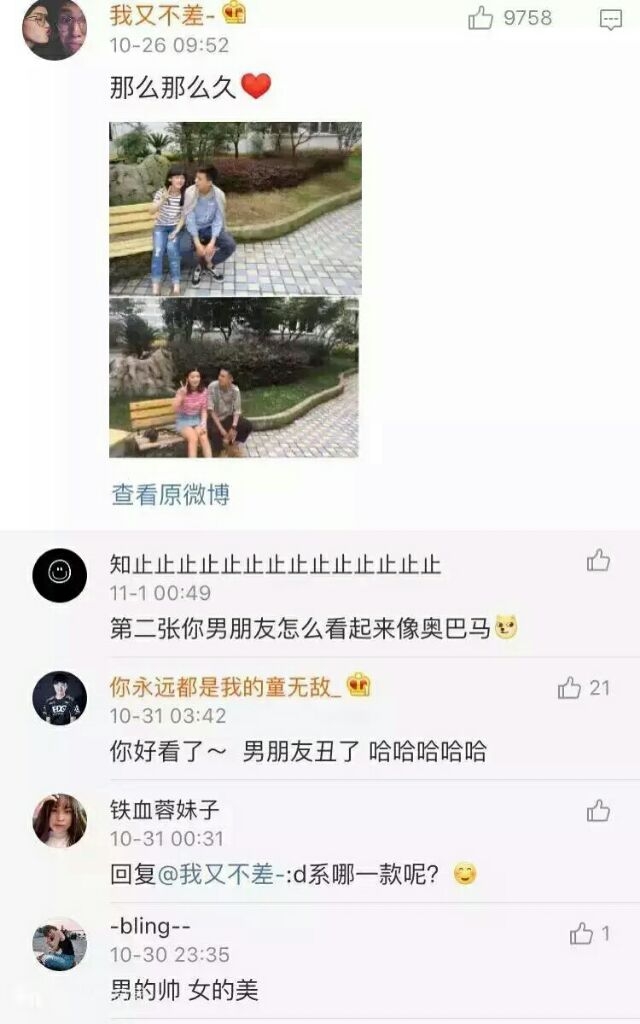Open the second park bench photo
The height and width of the screenshot is (1024, 640).
[x=234, y=377]
